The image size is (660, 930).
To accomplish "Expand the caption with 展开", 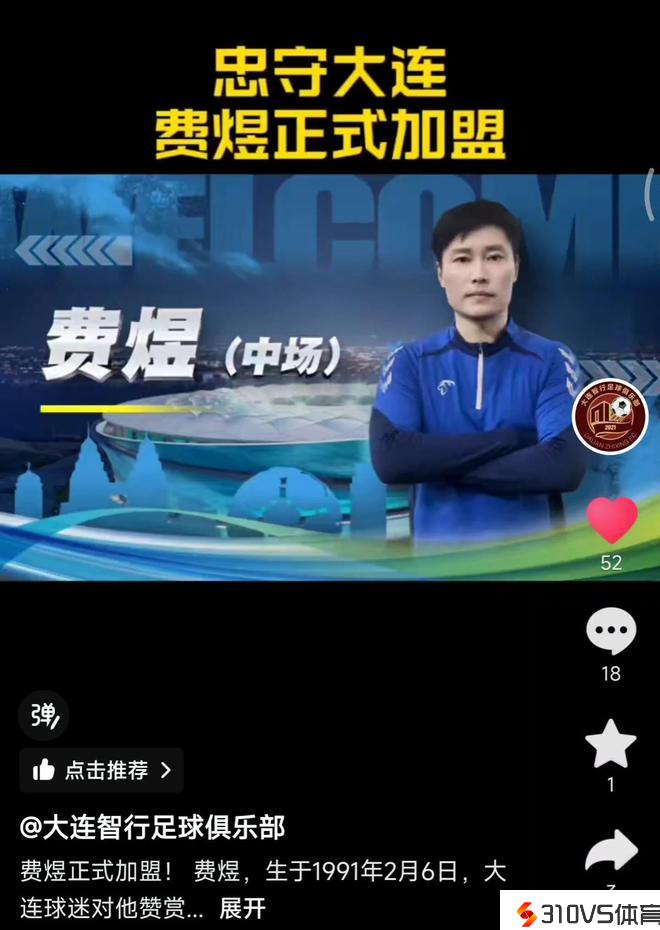I will tap(242, 908).
